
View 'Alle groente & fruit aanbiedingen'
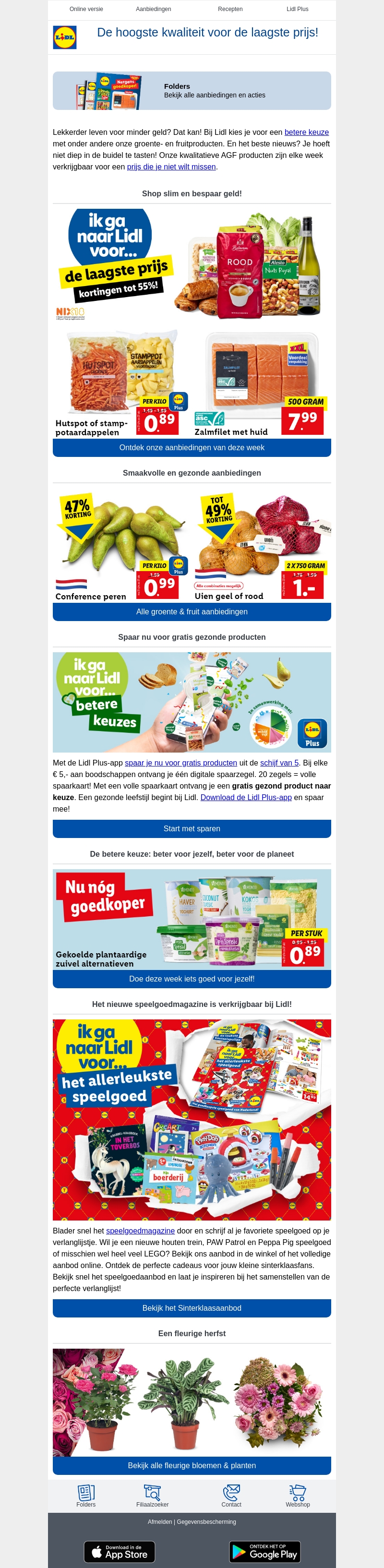pyautogui.click(x=192, y=612)
